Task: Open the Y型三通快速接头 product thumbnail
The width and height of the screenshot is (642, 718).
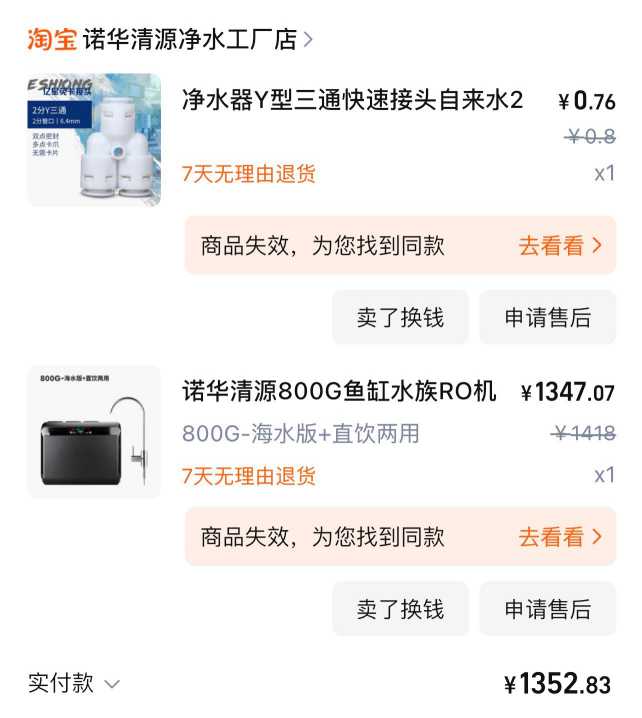Action: coord(94,140)
